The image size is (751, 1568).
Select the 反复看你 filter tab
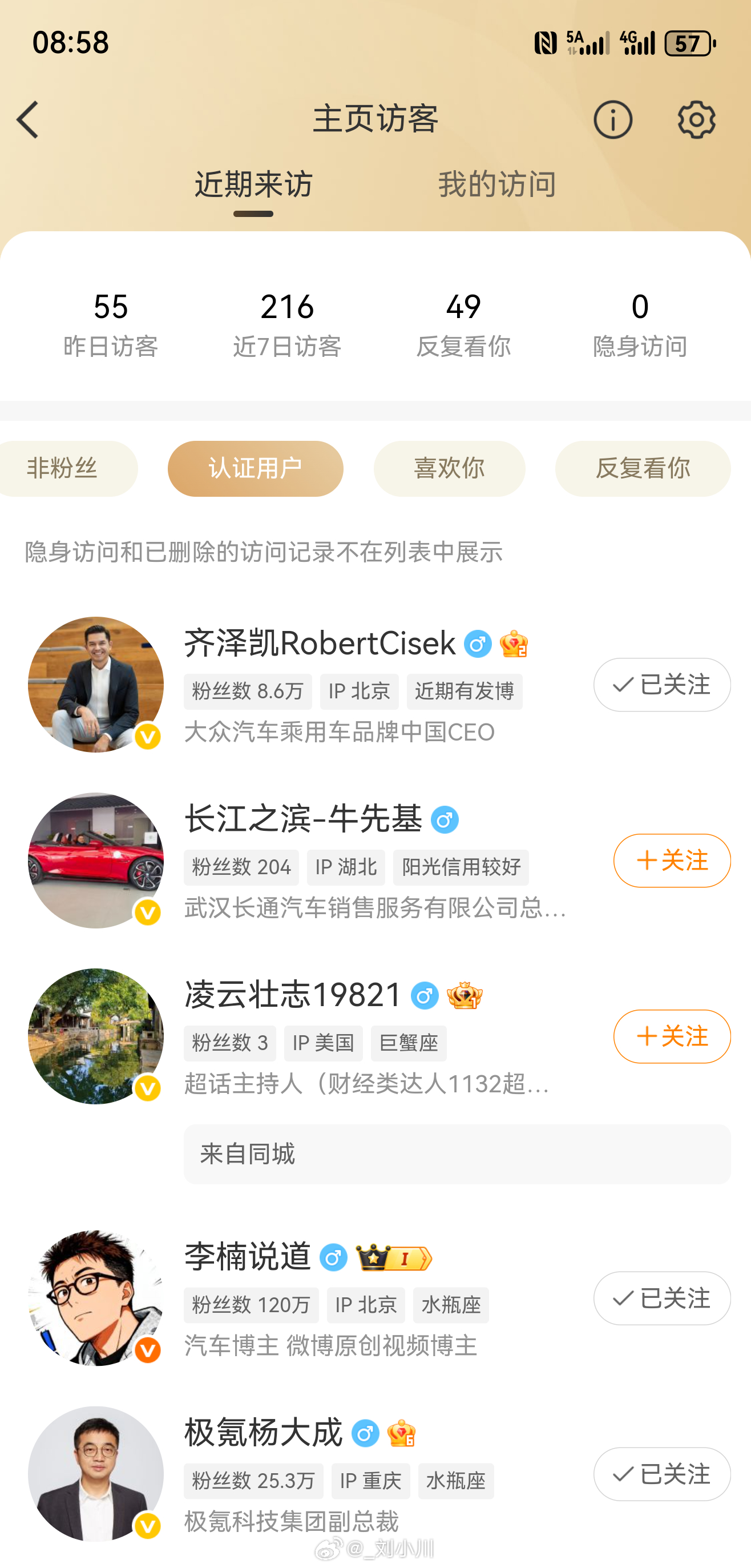click(x=642, y=468)
